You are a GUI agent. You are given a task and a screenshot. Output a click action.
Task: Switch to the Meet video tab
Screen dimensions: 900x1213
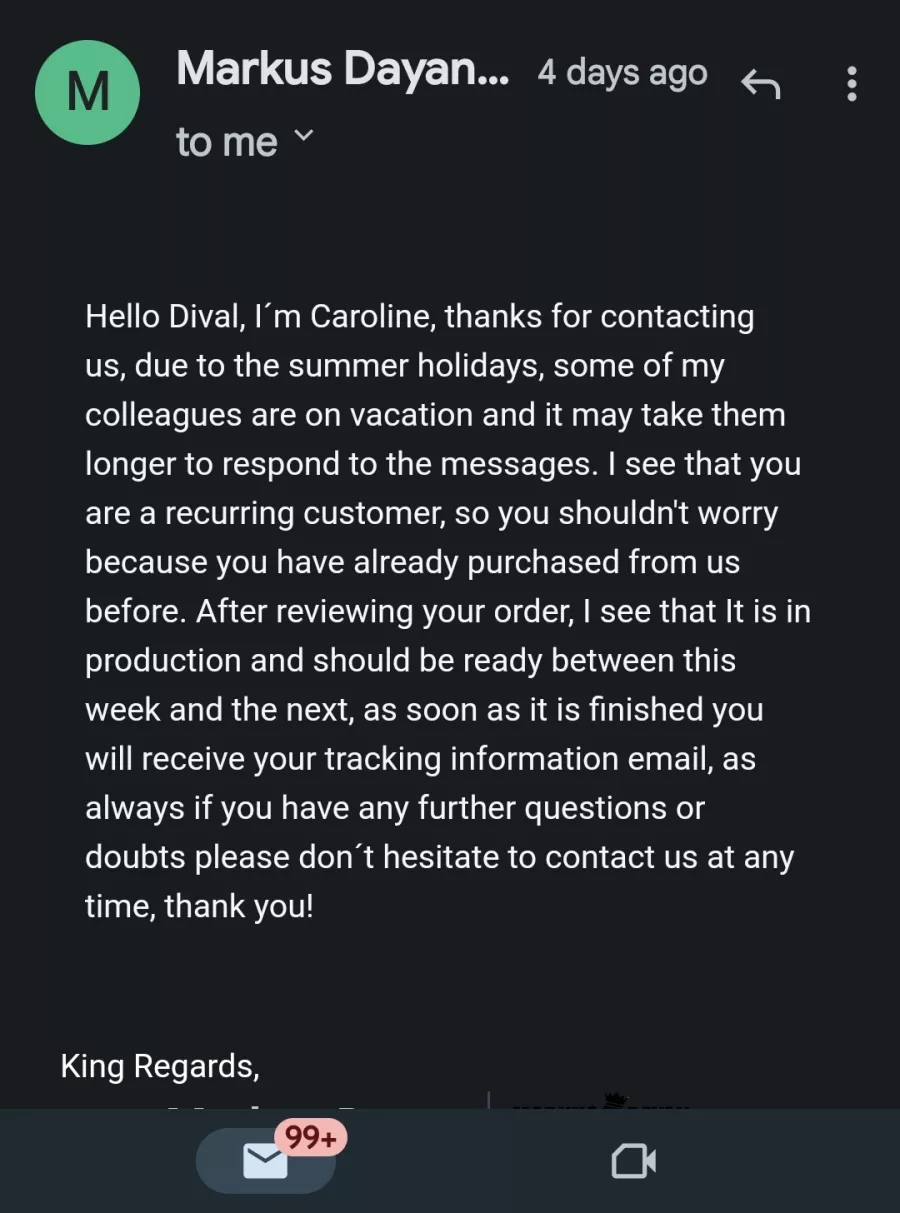pyautogui.click(x=633, y=1161)
